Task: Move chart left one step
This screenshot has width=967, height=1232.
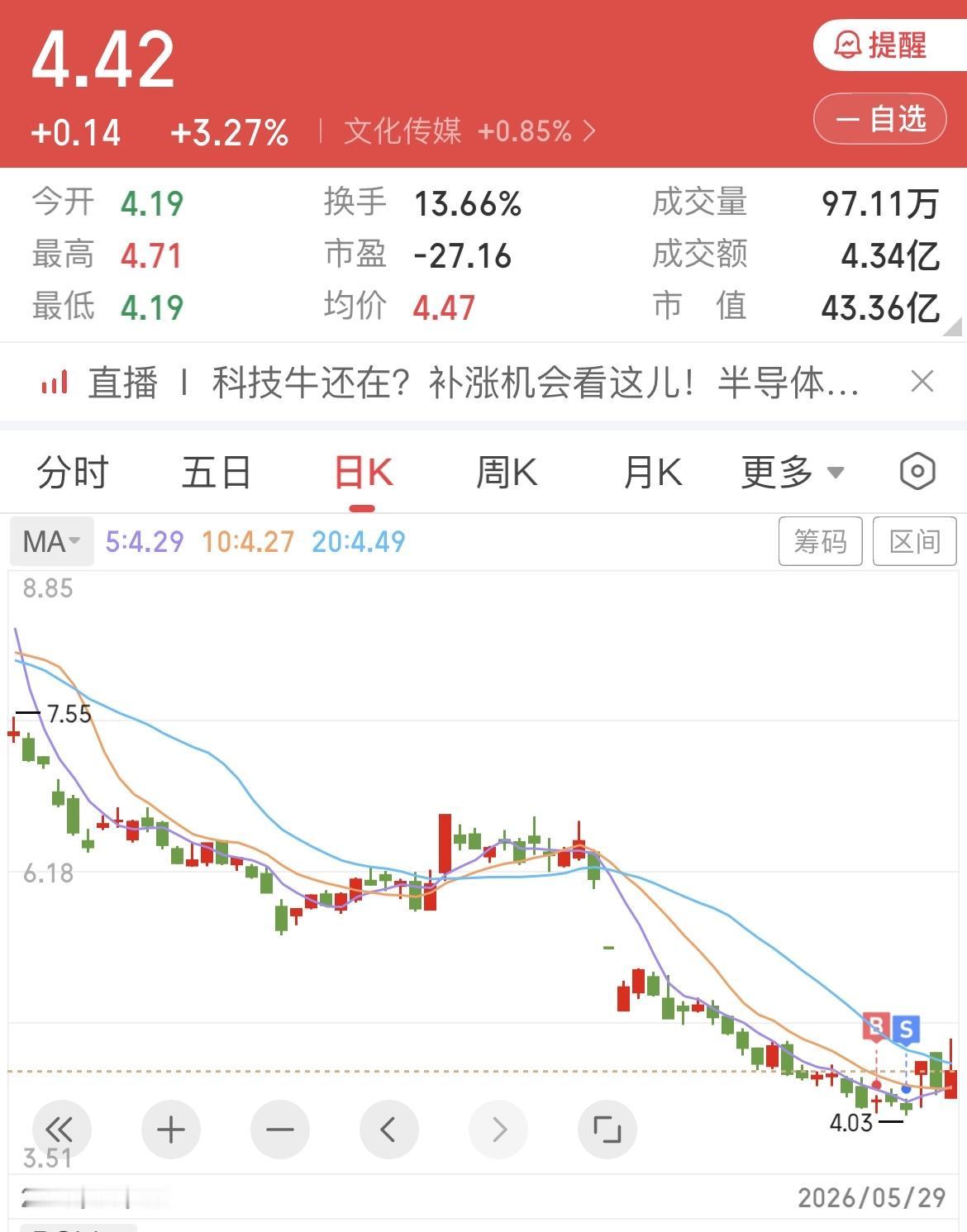Action: (388, 1129)
